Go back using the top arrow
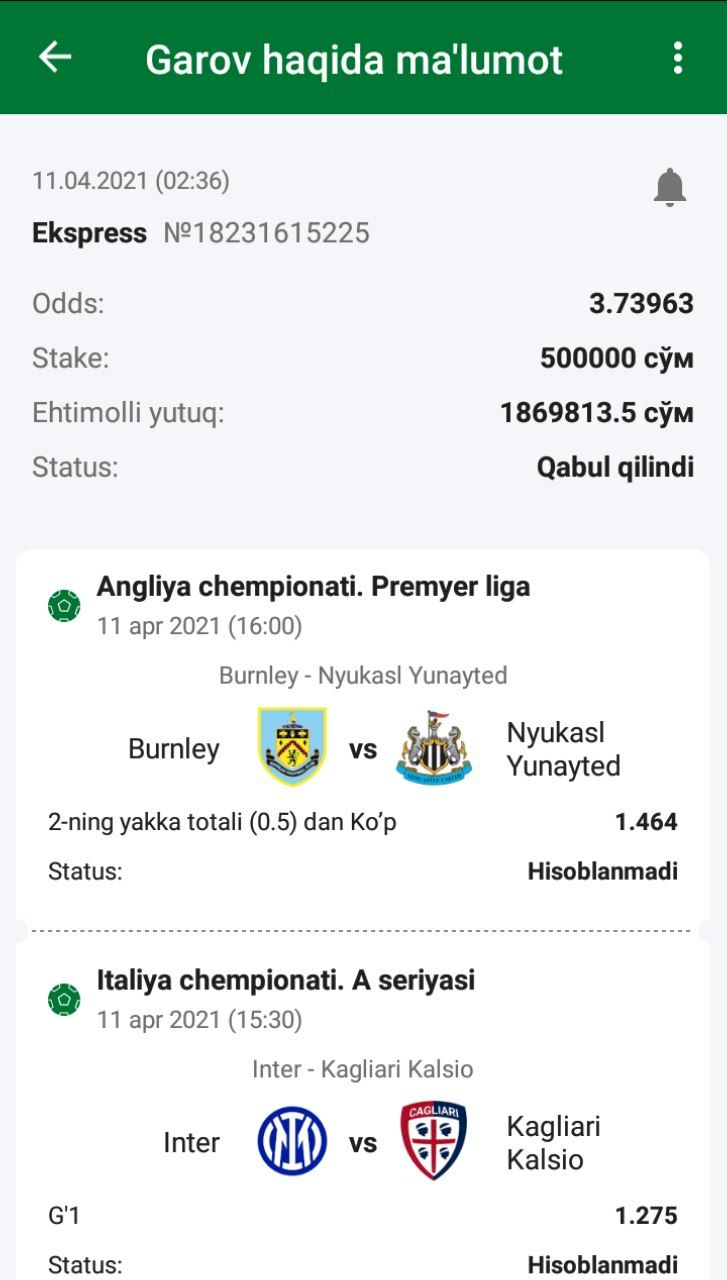727x1280 pixels. tap(55, 58)
